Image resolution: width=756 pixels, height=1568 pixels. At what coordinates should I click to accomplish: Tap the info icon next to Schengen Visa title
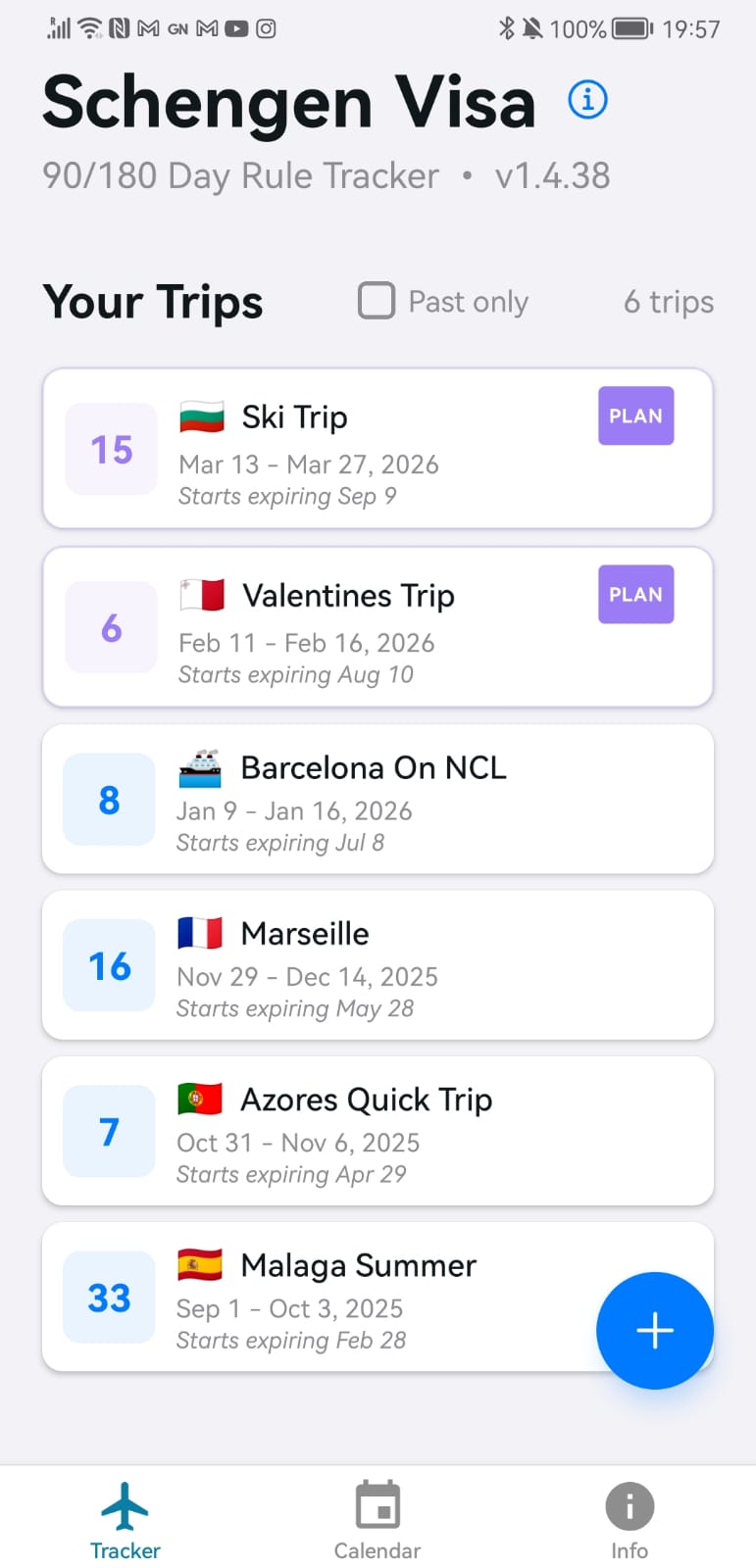586,99
